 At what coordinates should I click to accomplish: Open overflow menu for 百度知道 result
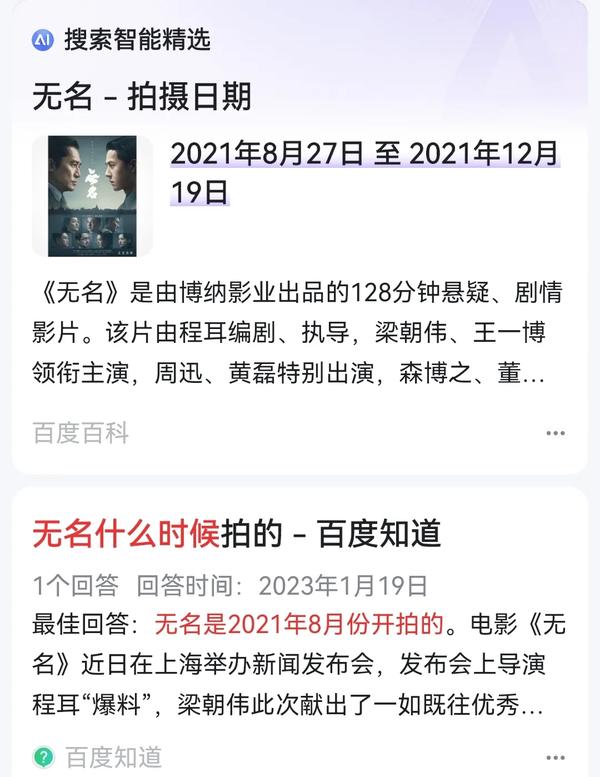tap(555, 757)
